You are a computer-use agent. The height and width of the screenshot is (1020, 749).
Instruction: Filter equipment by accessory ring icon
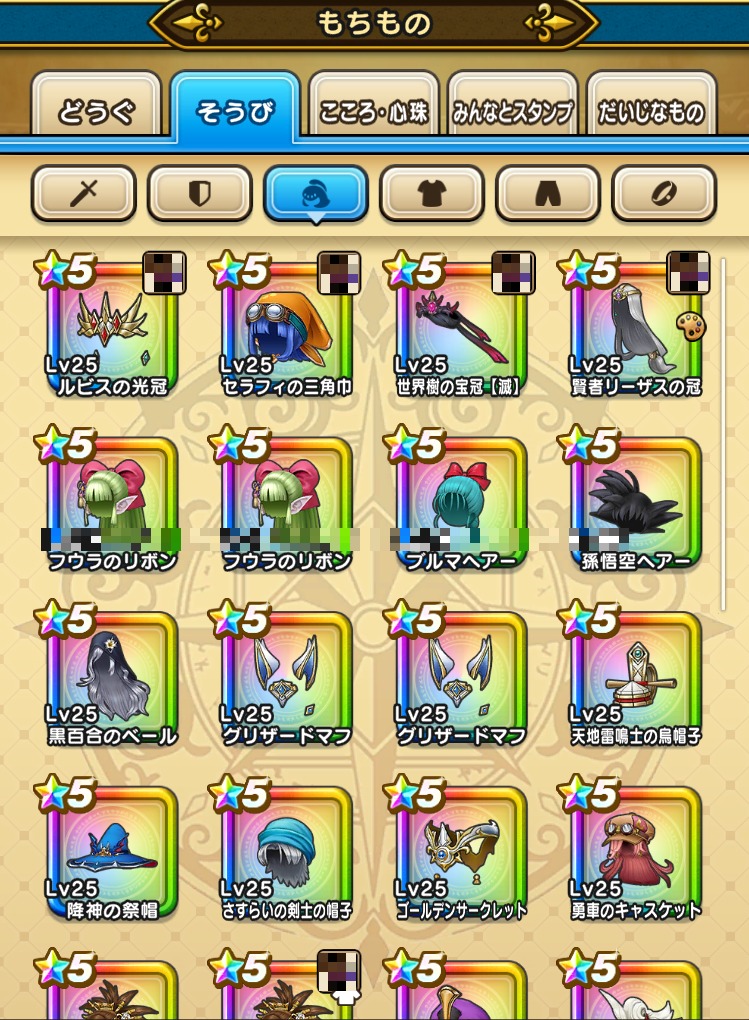[x=664, y=193]
